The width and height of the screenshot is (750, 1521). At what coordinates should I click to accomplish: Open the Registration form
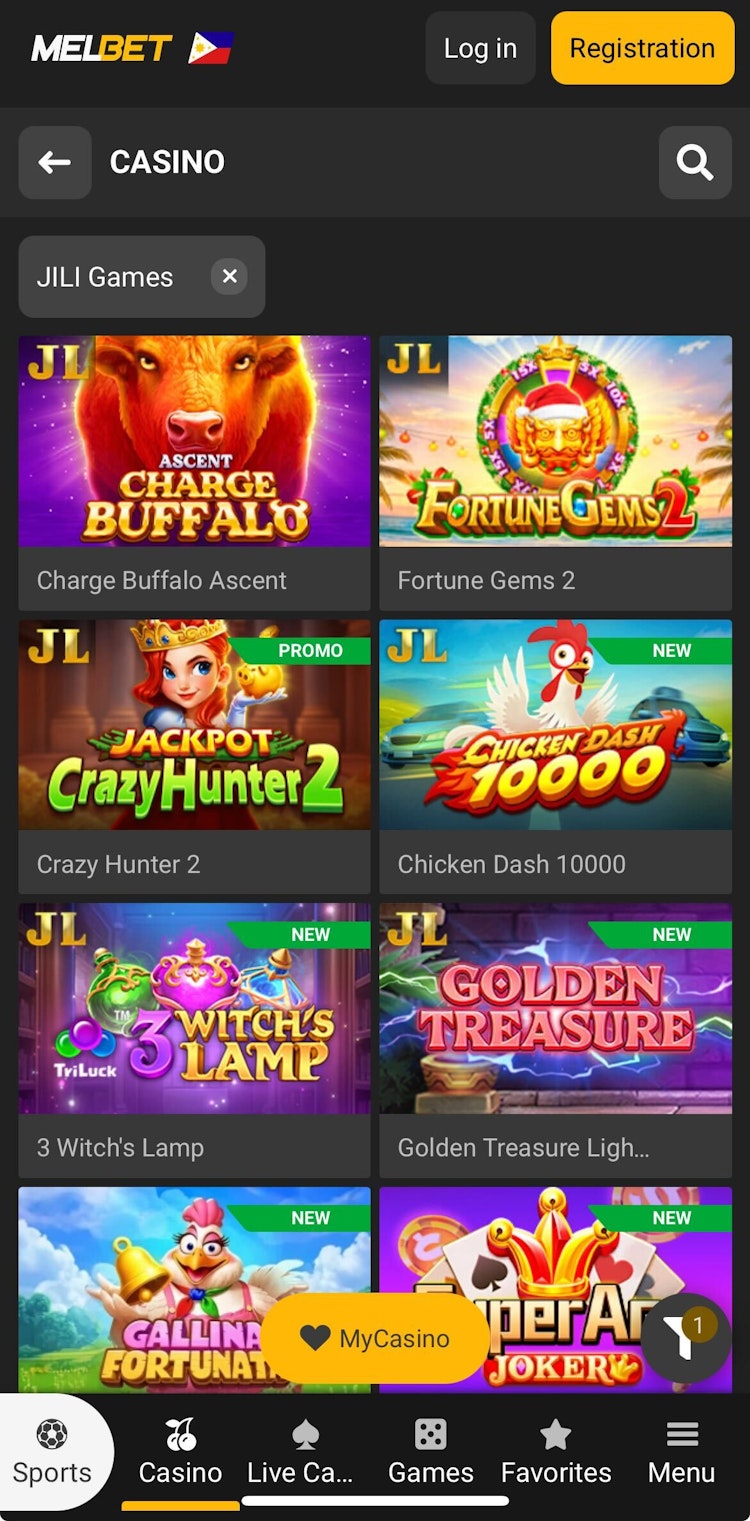click(642, 48)
